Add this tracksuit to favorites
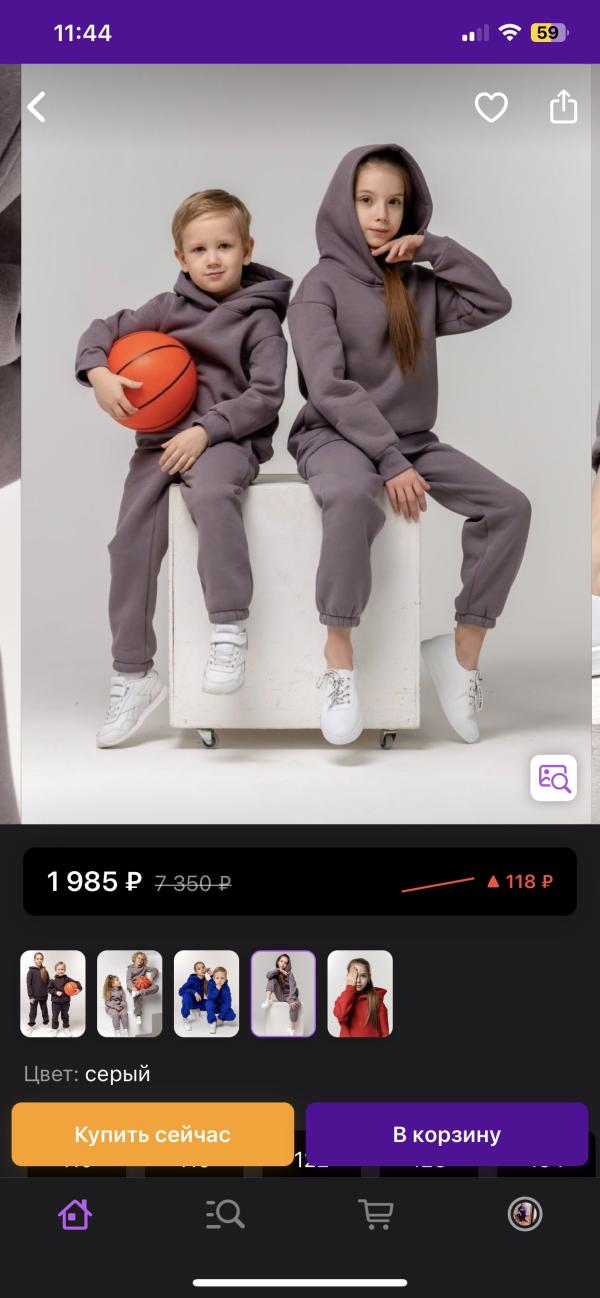 (490, 107)
